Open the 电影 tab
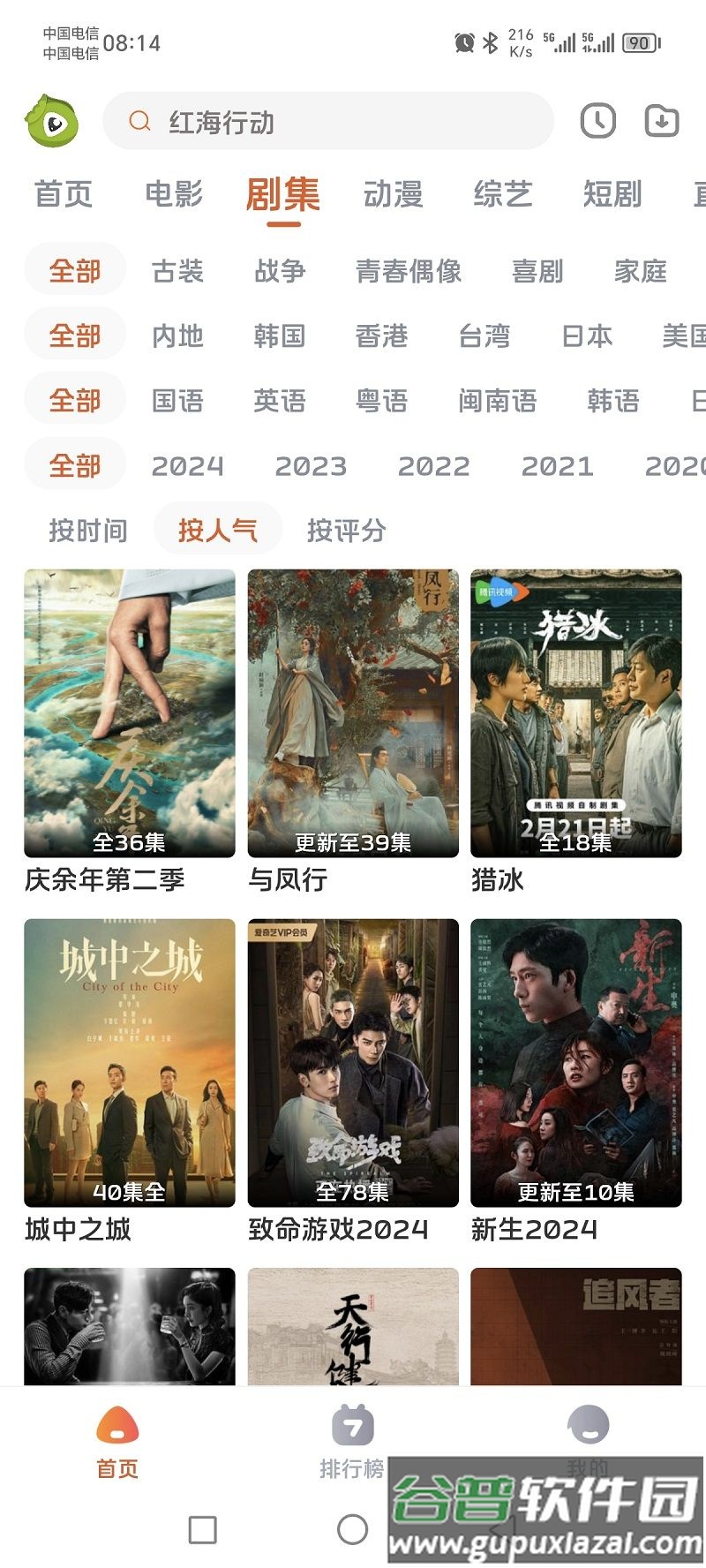The image size is (706, 1568). (x=176, y=195)
